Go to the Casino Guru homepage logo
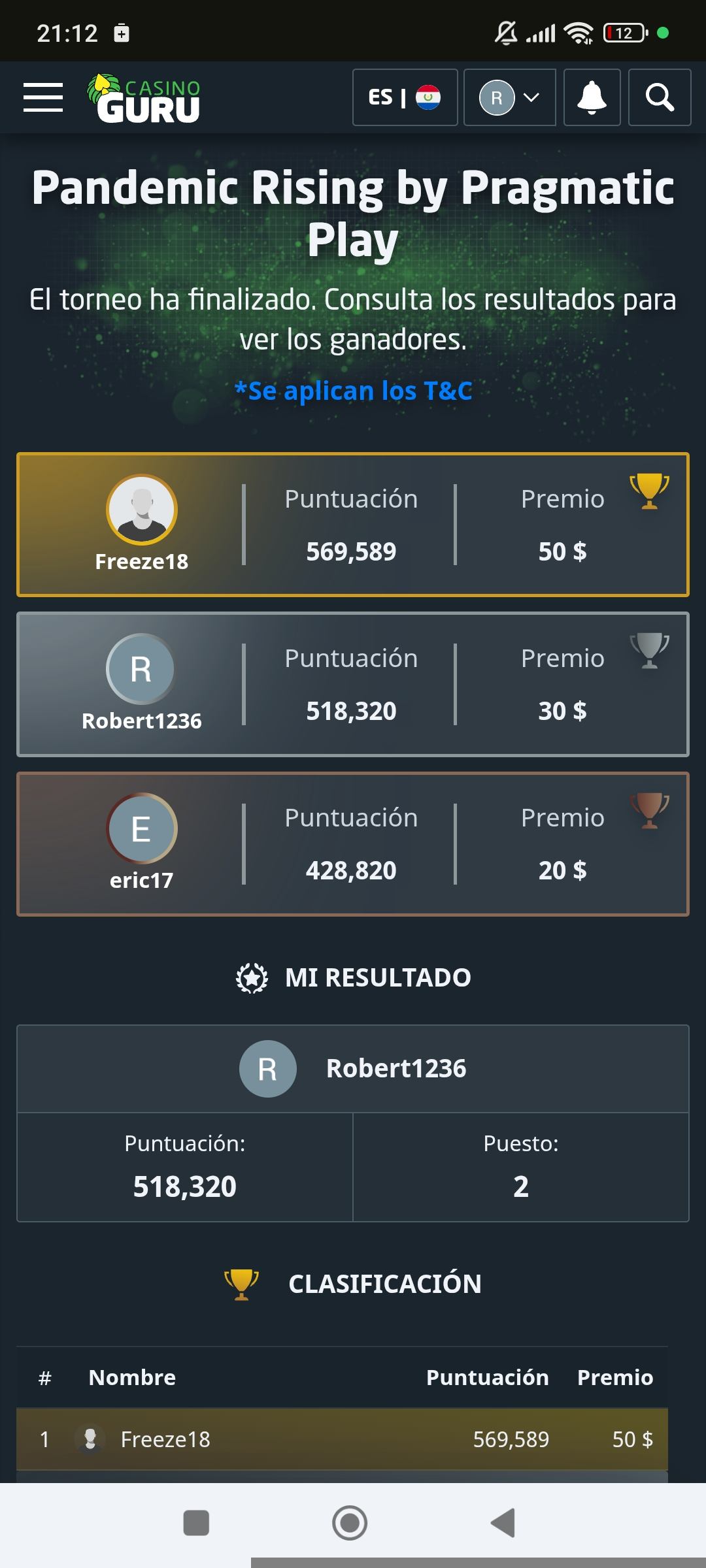Viewport: 706px width, 1568px height. coord(144,98)
